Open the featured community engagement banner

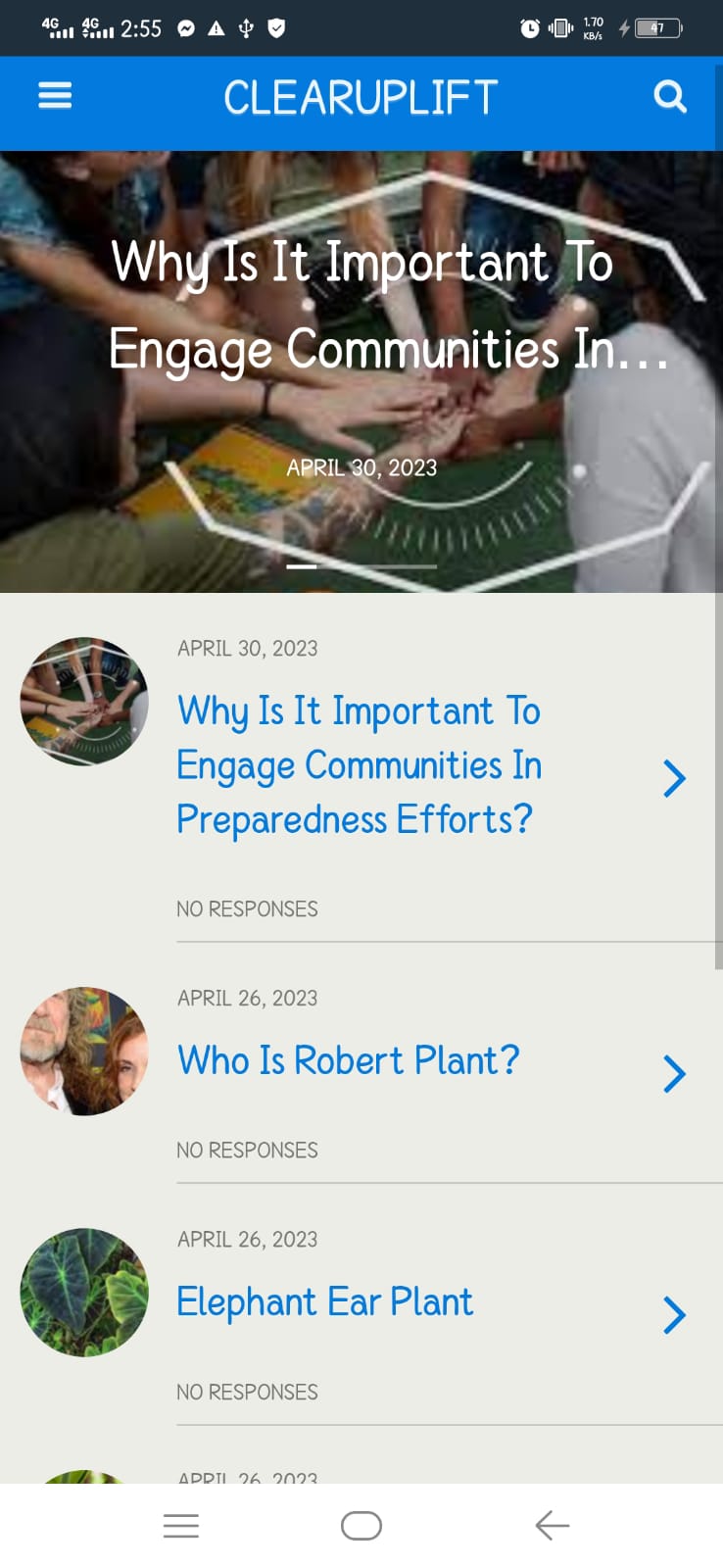(361, 370)
